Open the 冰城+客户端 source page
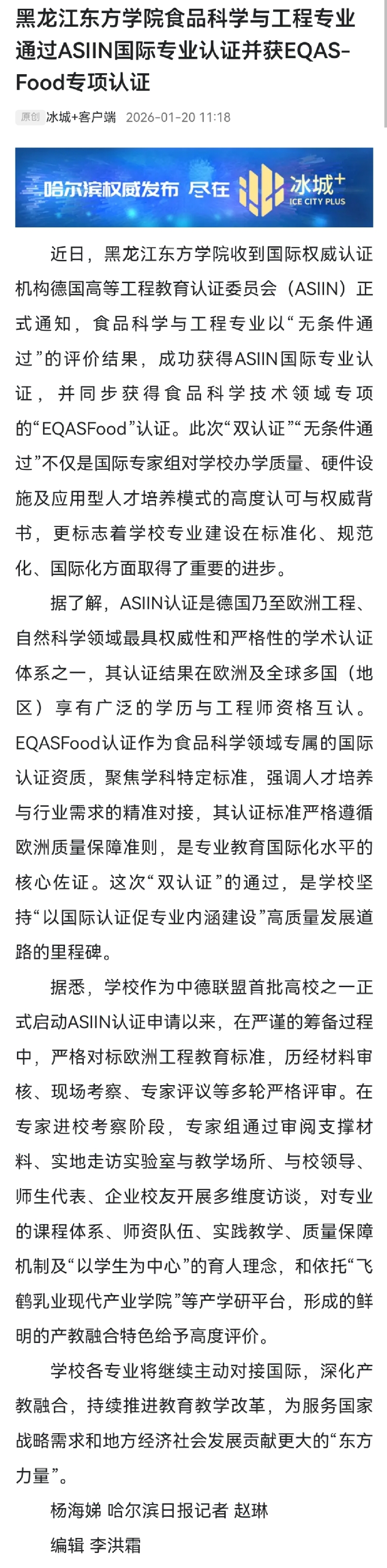This screenshot has width=387, height=1568. coord(81,117)
